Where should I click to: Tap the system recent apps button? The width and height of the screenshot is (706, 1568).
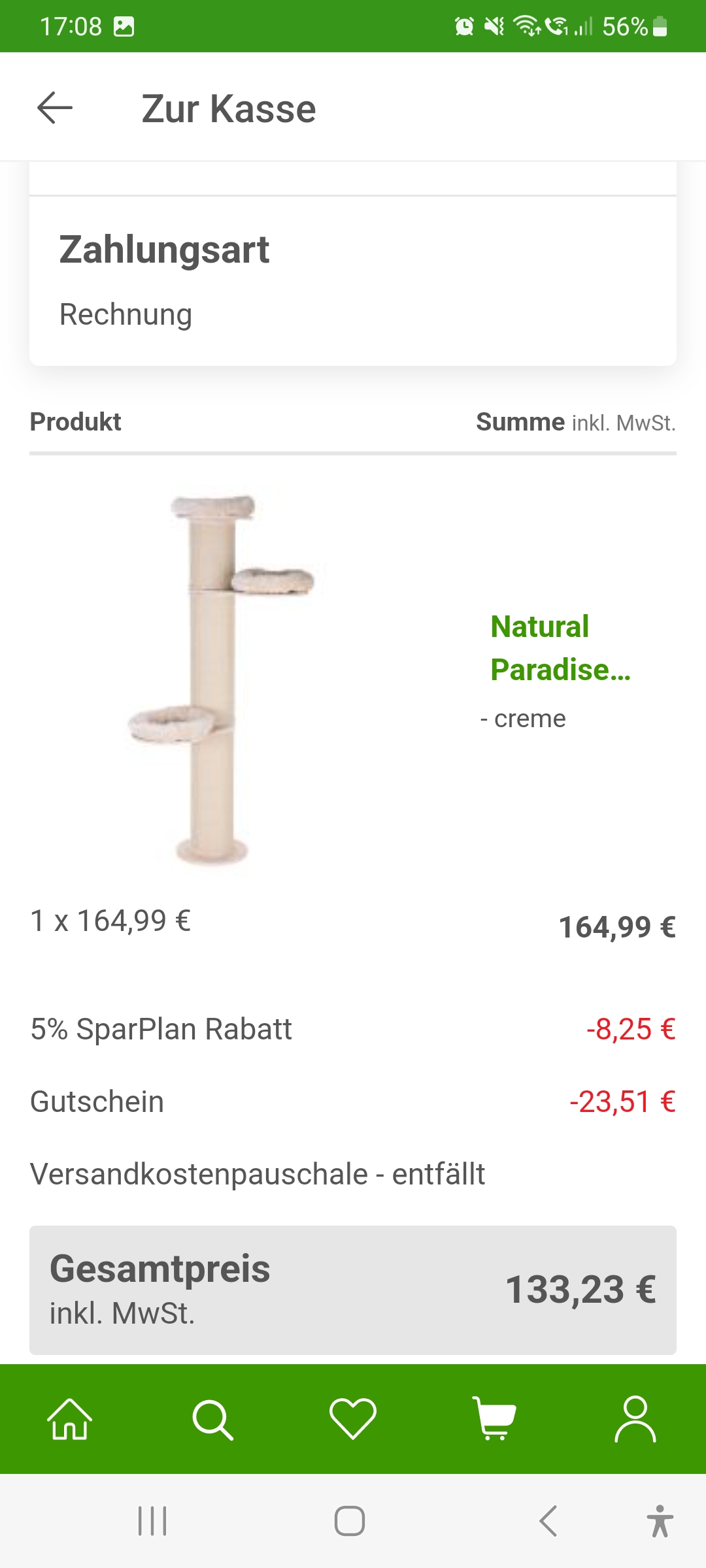(x=152, y=1521)
